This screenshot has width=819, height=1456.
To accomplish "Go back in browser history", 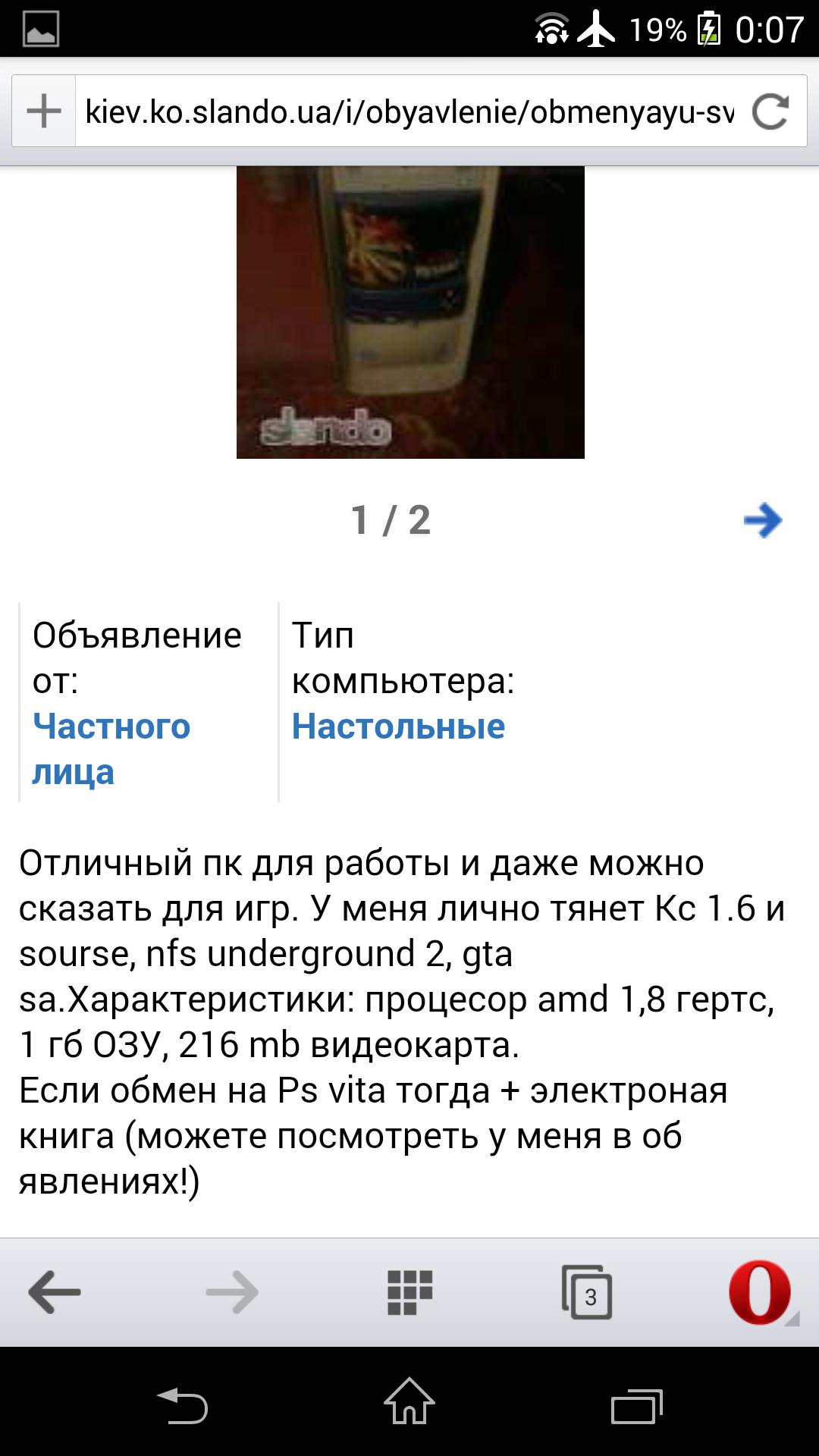I will [55, 1291].
